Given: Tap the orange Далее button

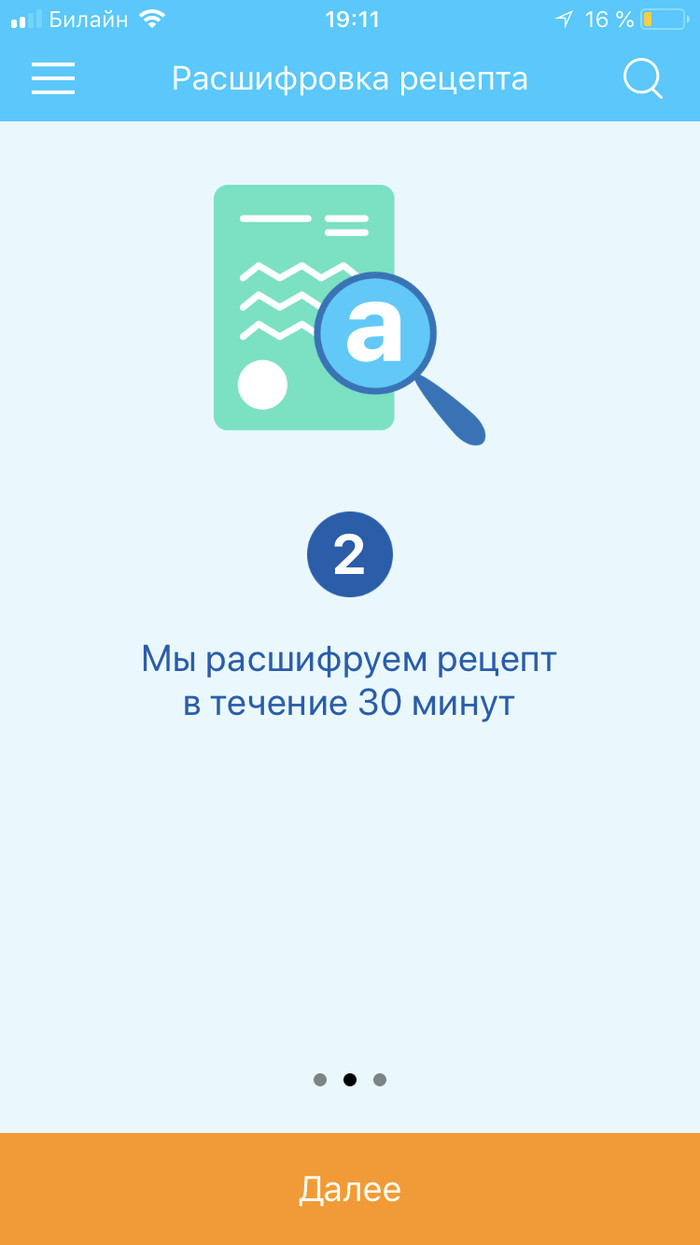Looking at the screenshot, I should tap(350, 1189).
